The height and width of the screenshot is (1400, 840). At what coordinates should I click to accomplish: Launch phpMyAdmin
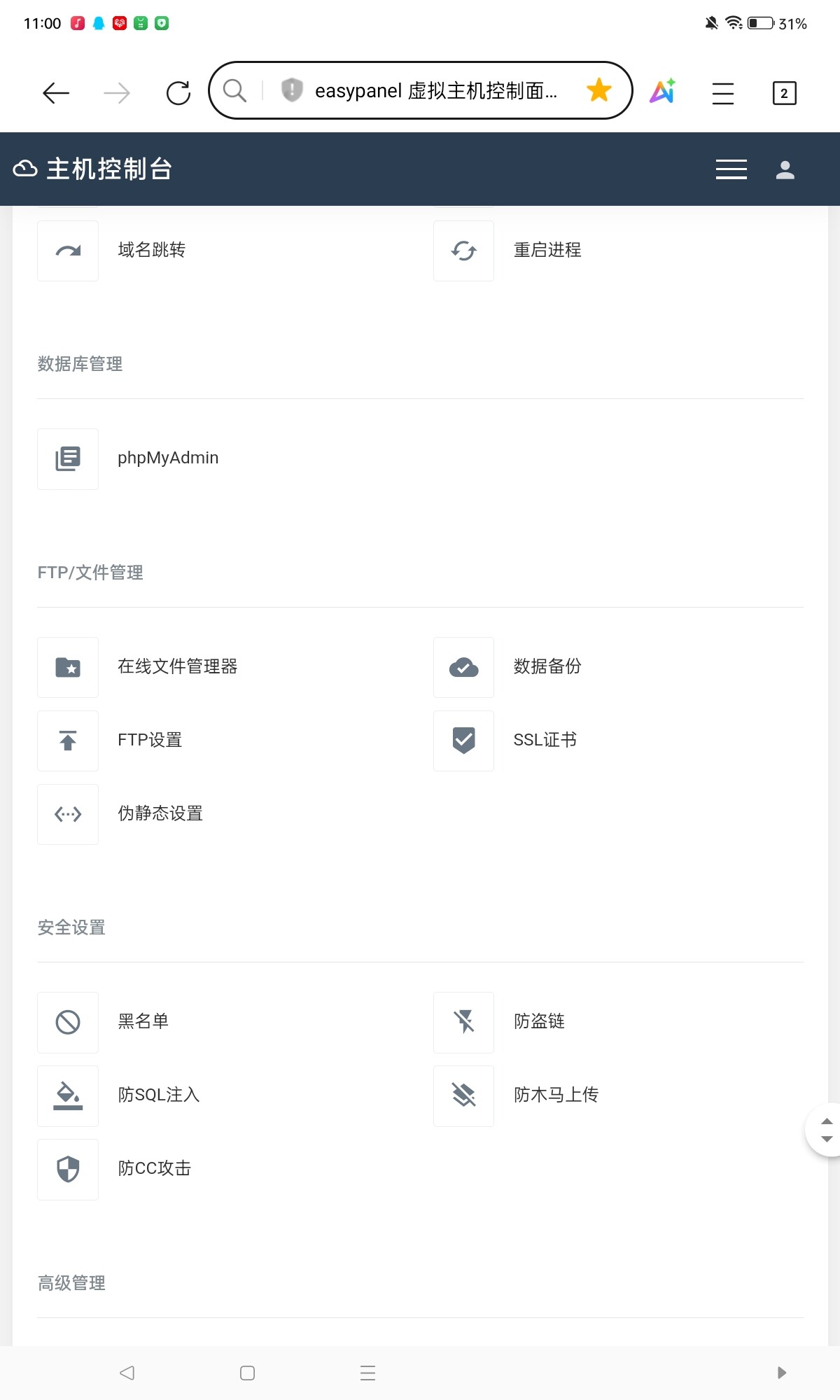[168, 458]
